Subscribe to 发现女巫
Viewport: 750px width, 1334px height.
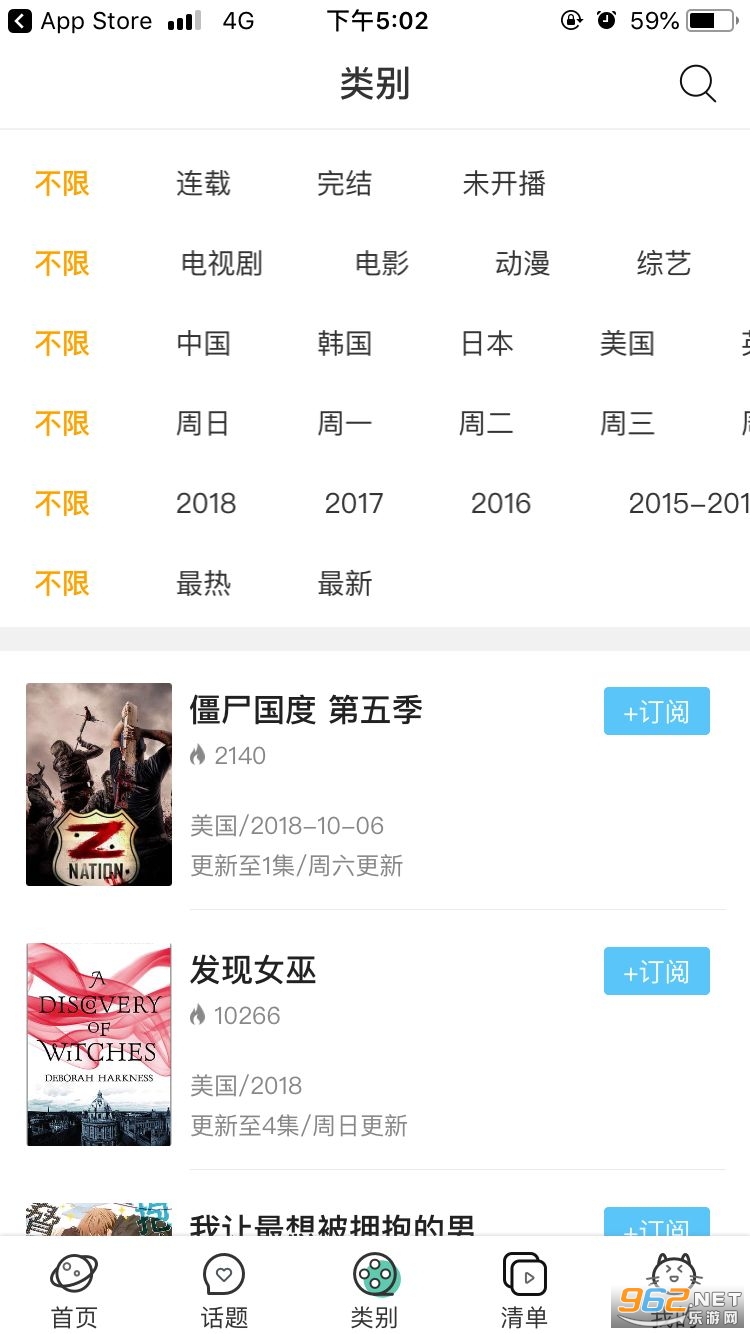pos(656,971)
